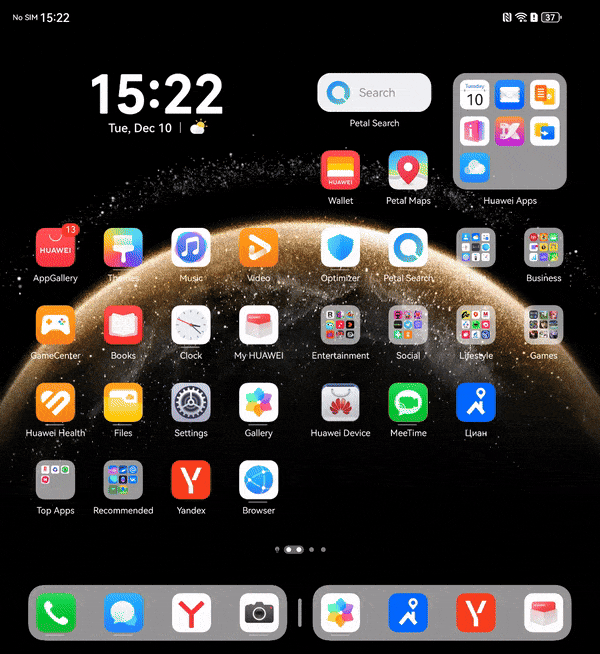The image size is (600, 654).
Task: Open the Petal Search widget bar
Action: (x=374, y=93)
